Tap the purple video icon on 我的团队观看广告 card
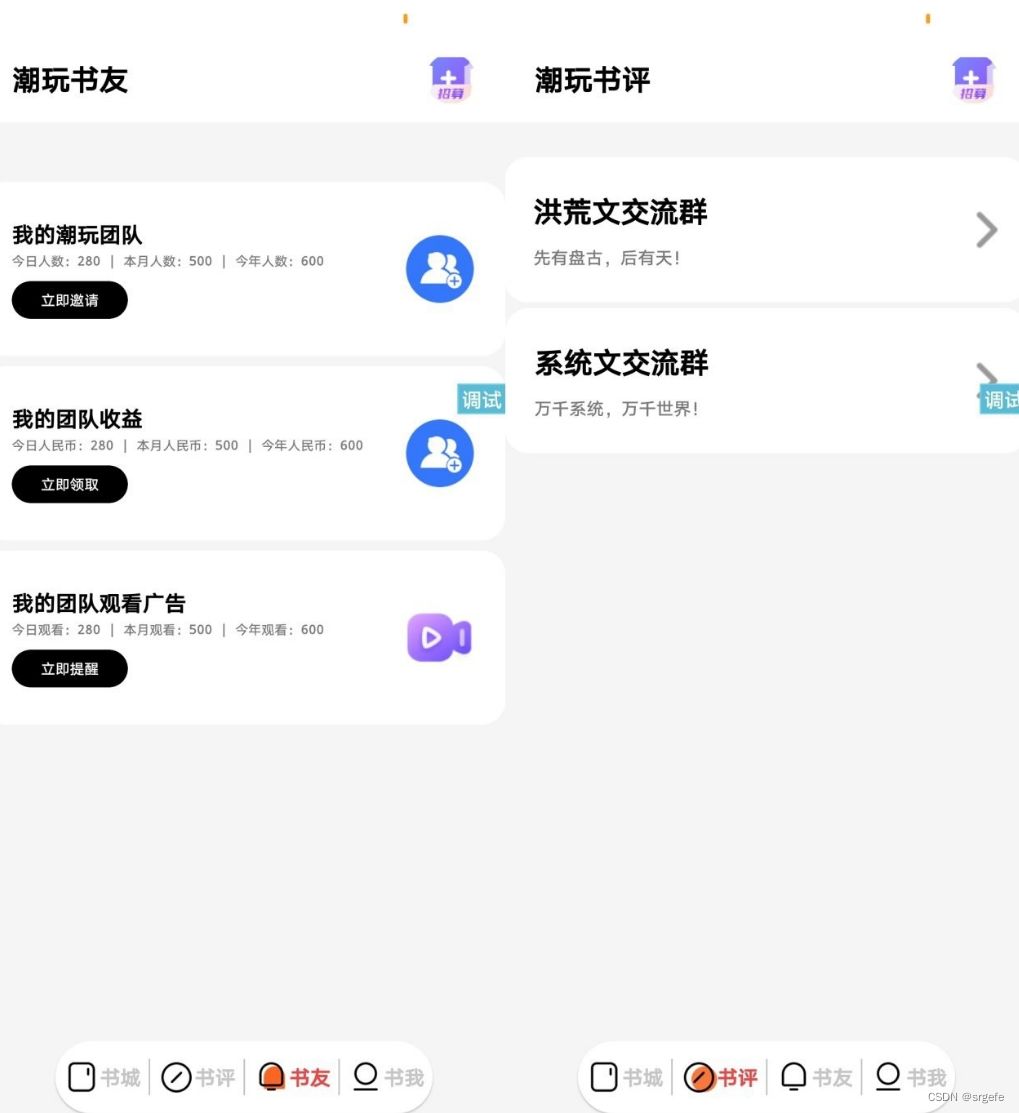 [x=439, y=637]
